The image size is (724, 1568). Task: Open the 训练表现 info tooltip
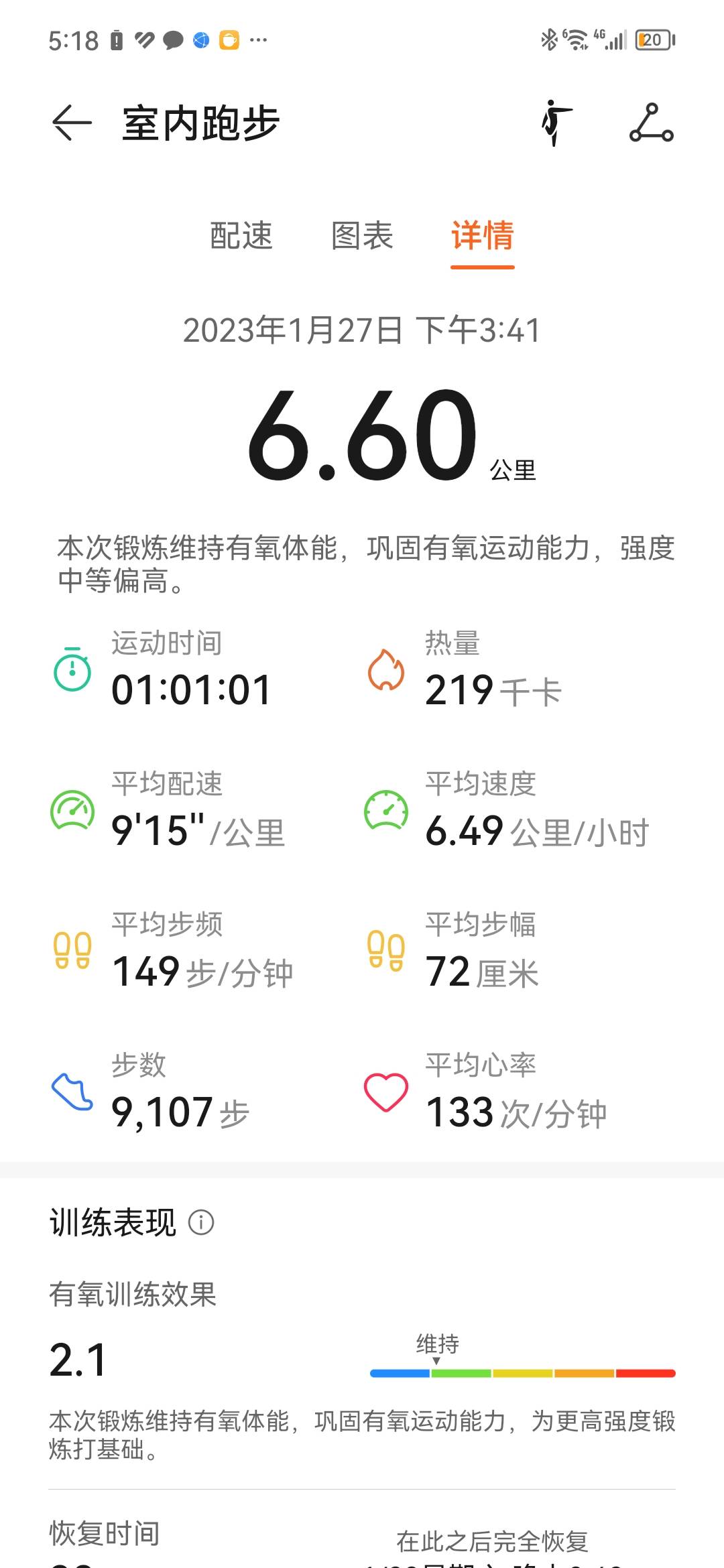203,1222
